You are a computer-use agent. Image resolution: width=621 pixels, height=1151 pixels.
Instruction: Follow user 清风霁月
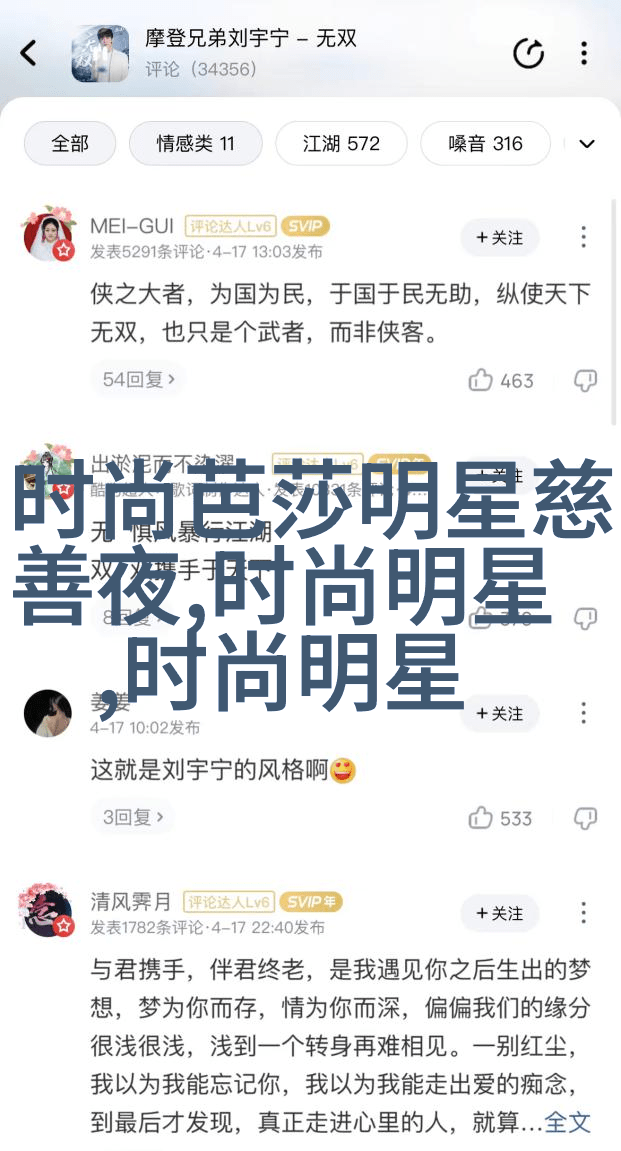pyautogui.click(x=499, y=913)
